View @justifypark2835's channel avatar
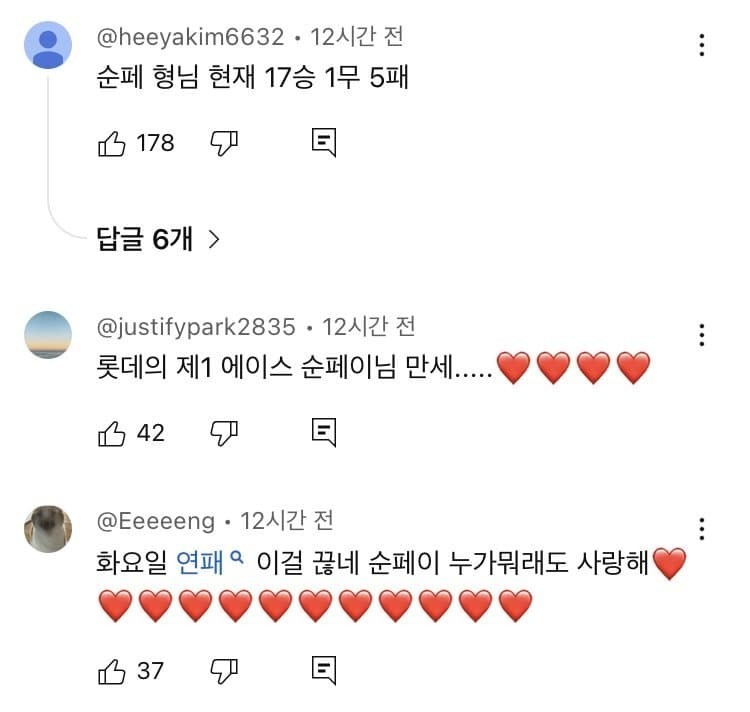Image resolution: width=750 pixels, height=712 pixels. (x=47, y=335)
